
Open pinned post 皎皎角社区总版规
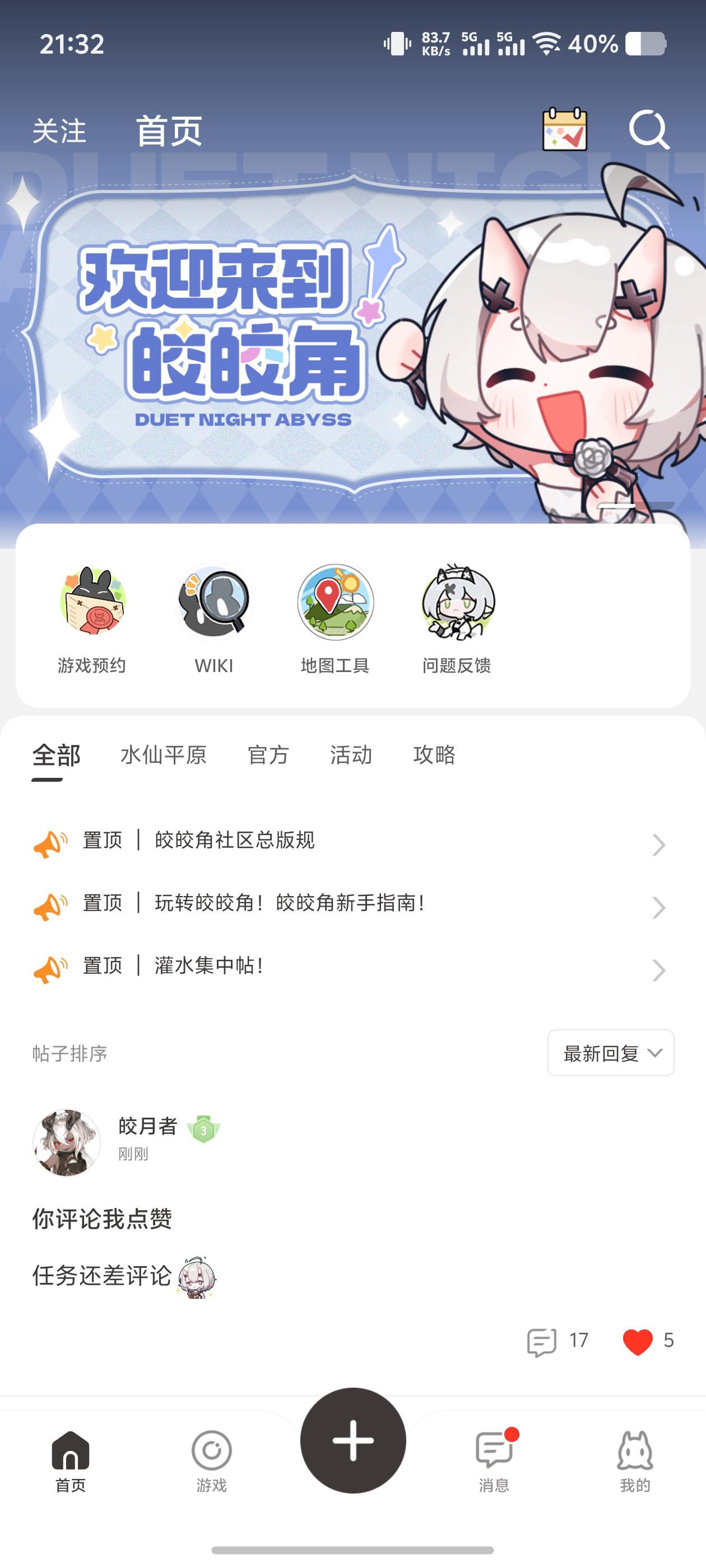click(x=235, y=841)
